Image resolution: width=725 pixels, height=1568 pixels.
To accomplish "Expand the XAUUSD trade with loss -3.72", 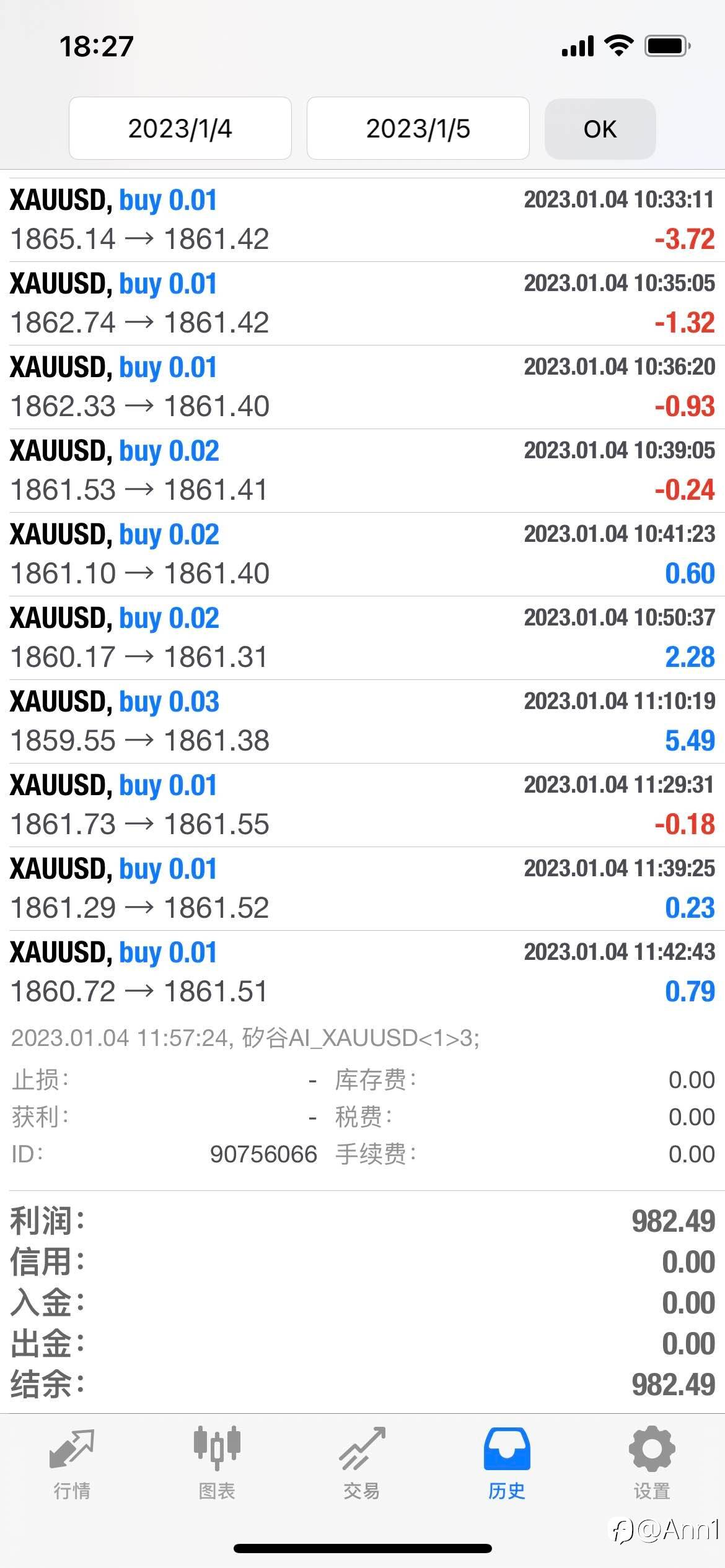I will [362, 220].
